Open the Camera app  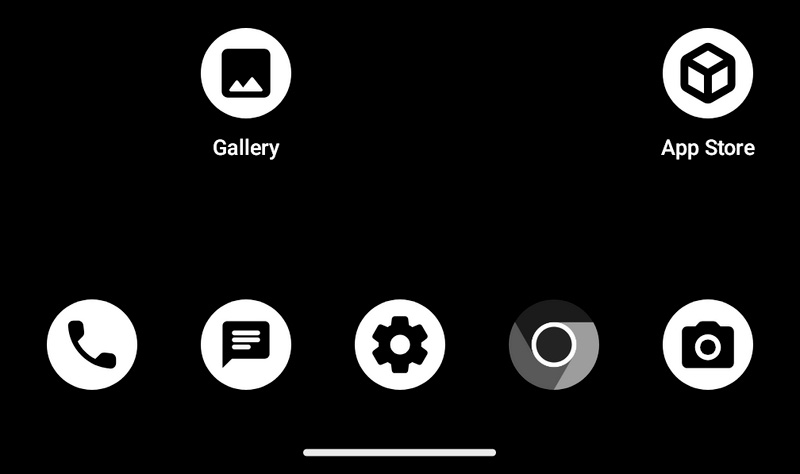(708, 345)
